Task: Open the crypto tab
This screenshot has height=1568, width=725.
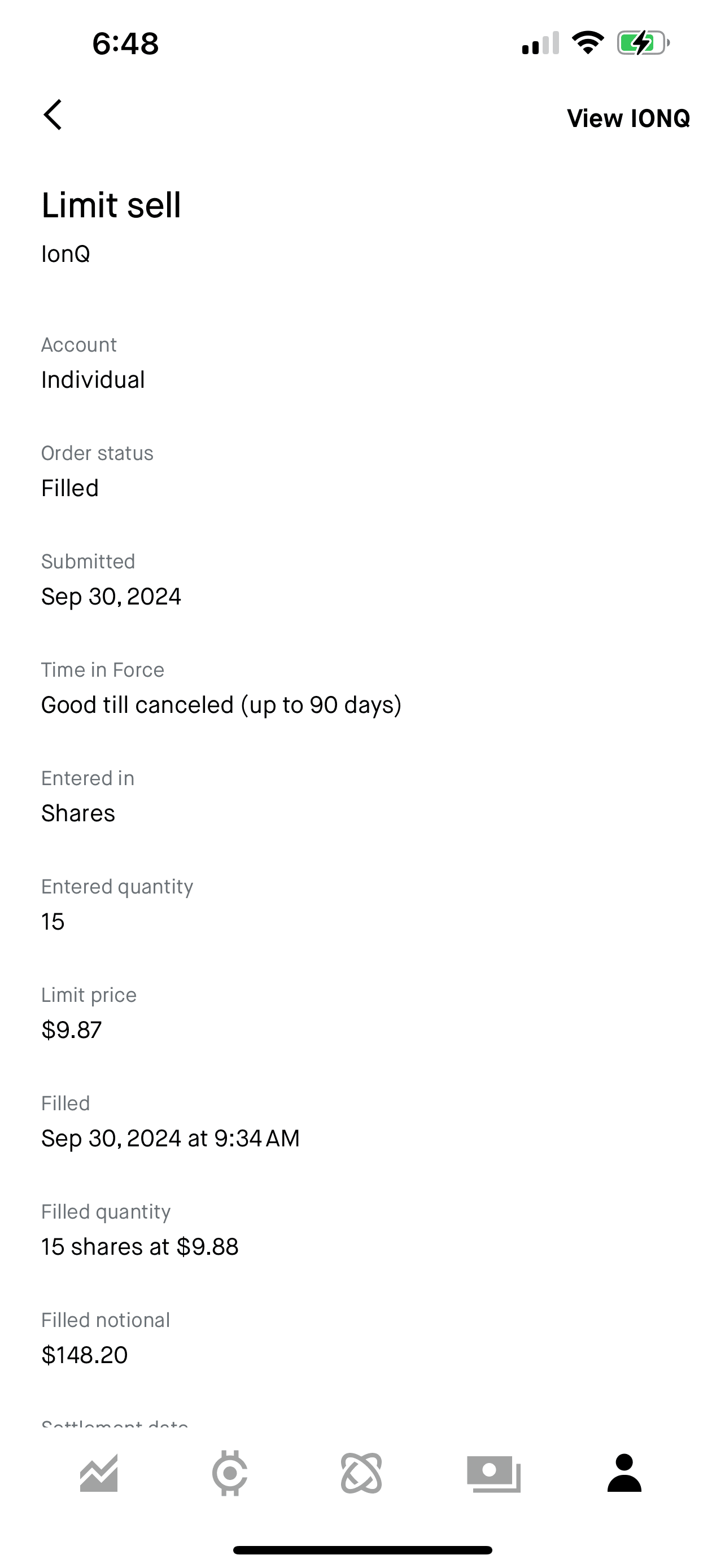Action: click(229, 1474)
